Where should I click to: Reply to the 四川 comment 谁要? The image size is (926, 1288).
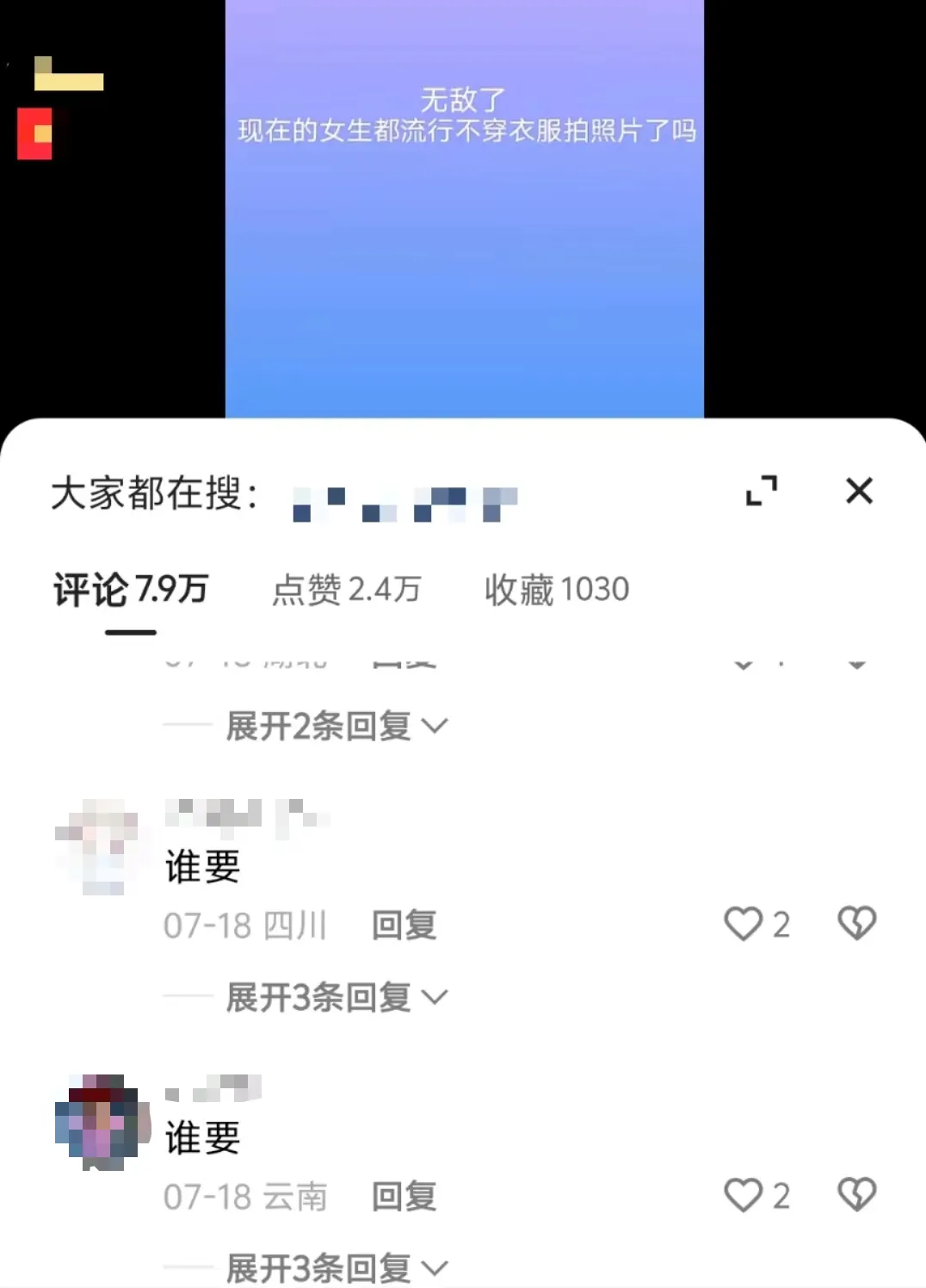point(404,926)
